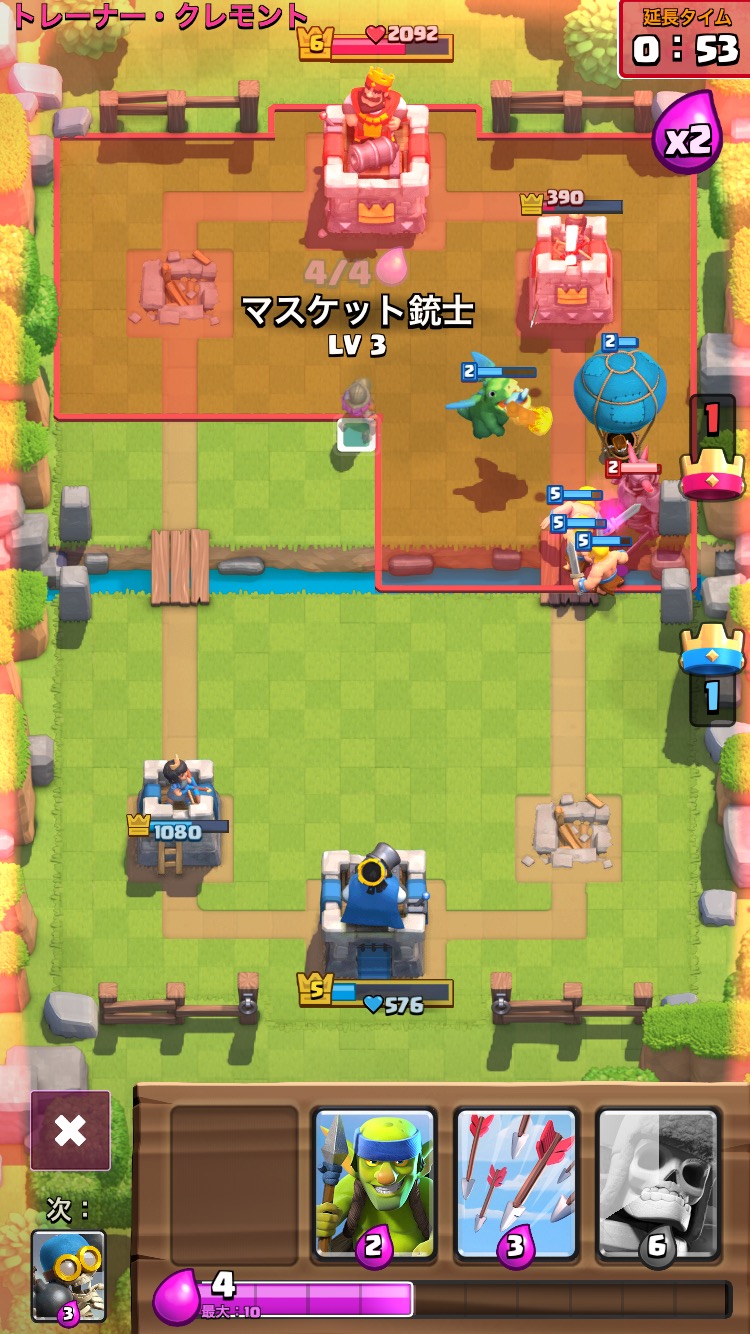Select the Giant Skeleton card costing 6 elixir
This screenshot has width=750, height=1334.
pyautogui.click(x=658, y=1183)
